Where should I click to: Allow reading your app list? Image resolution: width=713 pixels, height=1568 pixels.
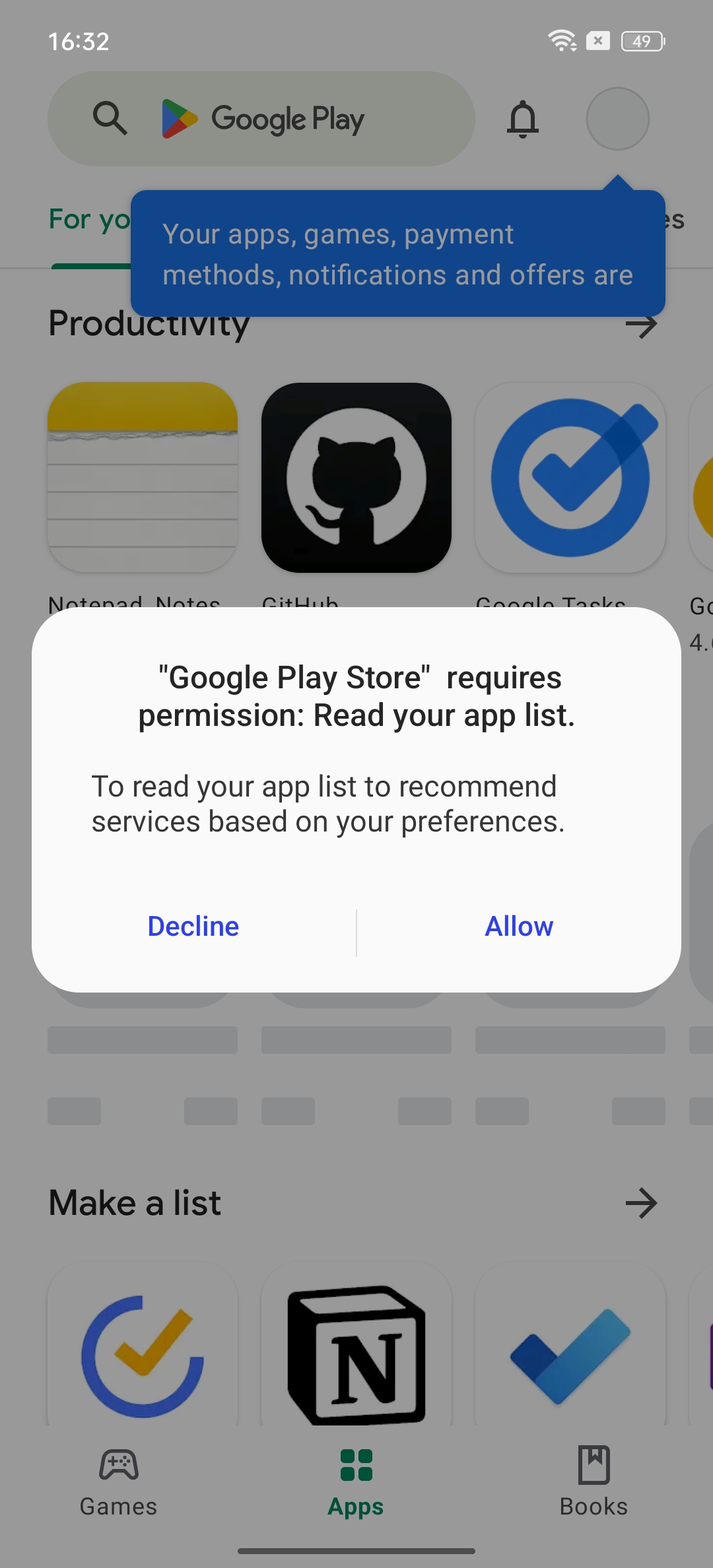tap(519, 927)
